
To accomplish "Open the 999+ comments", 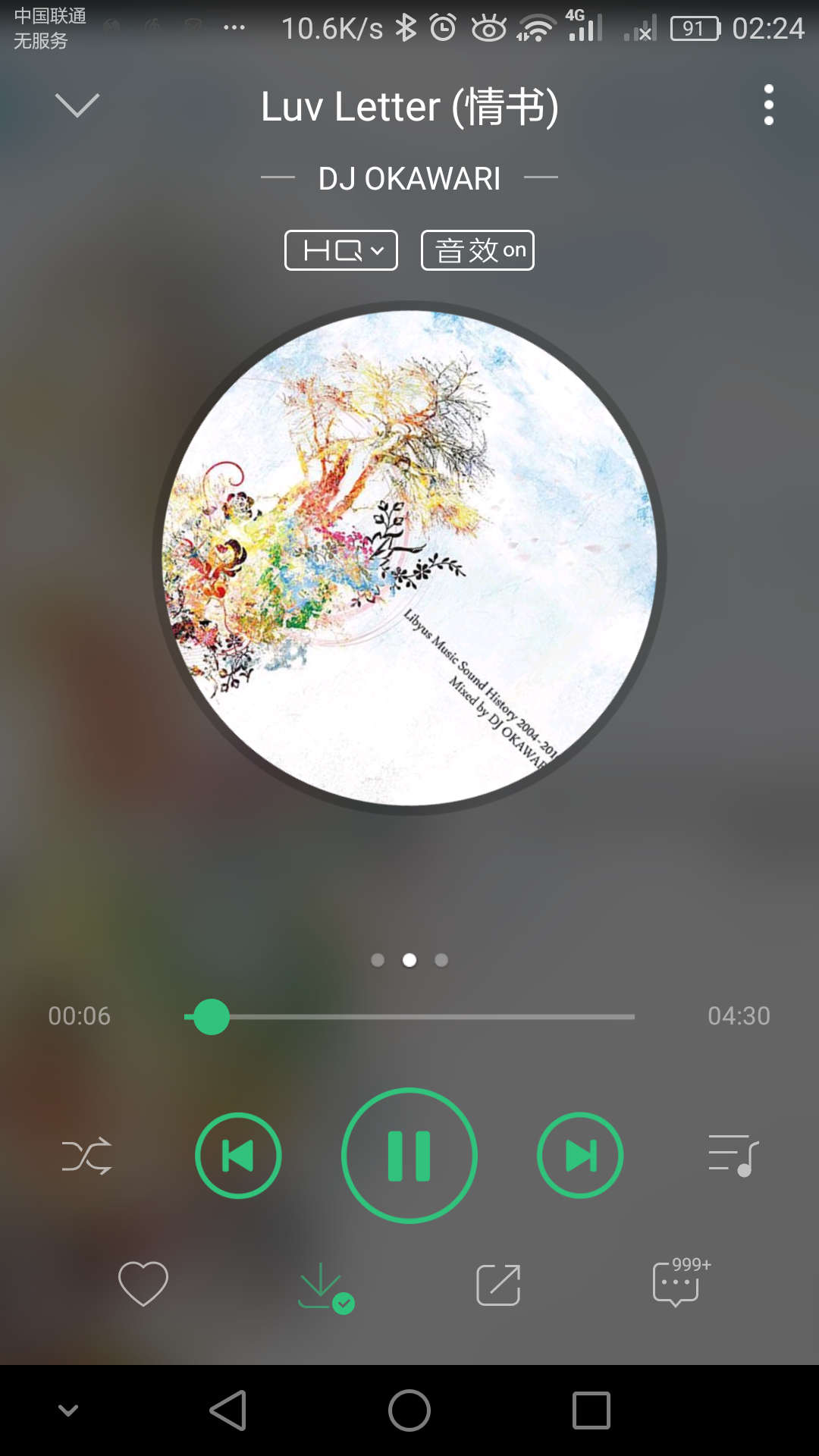I will [x=677, y=1282].
